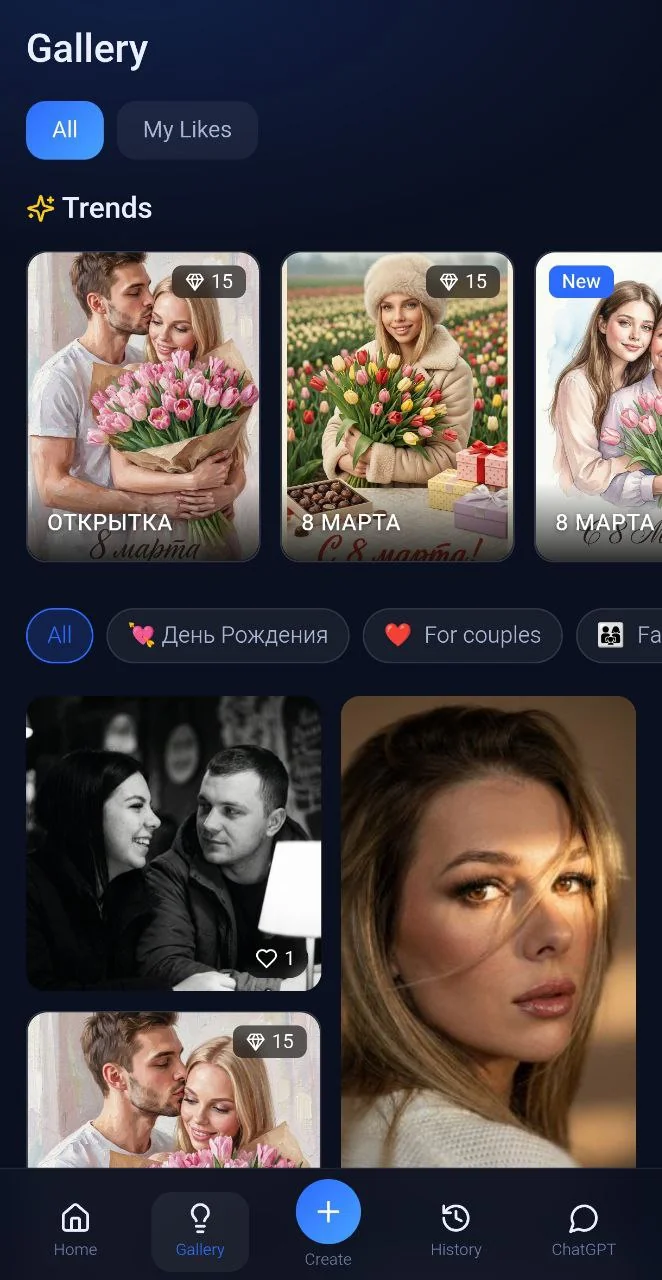Image resolution: width=662 pixels, height=1280 pixels.
Task: Filter by День Рождения chip
Action: point(228,635)
